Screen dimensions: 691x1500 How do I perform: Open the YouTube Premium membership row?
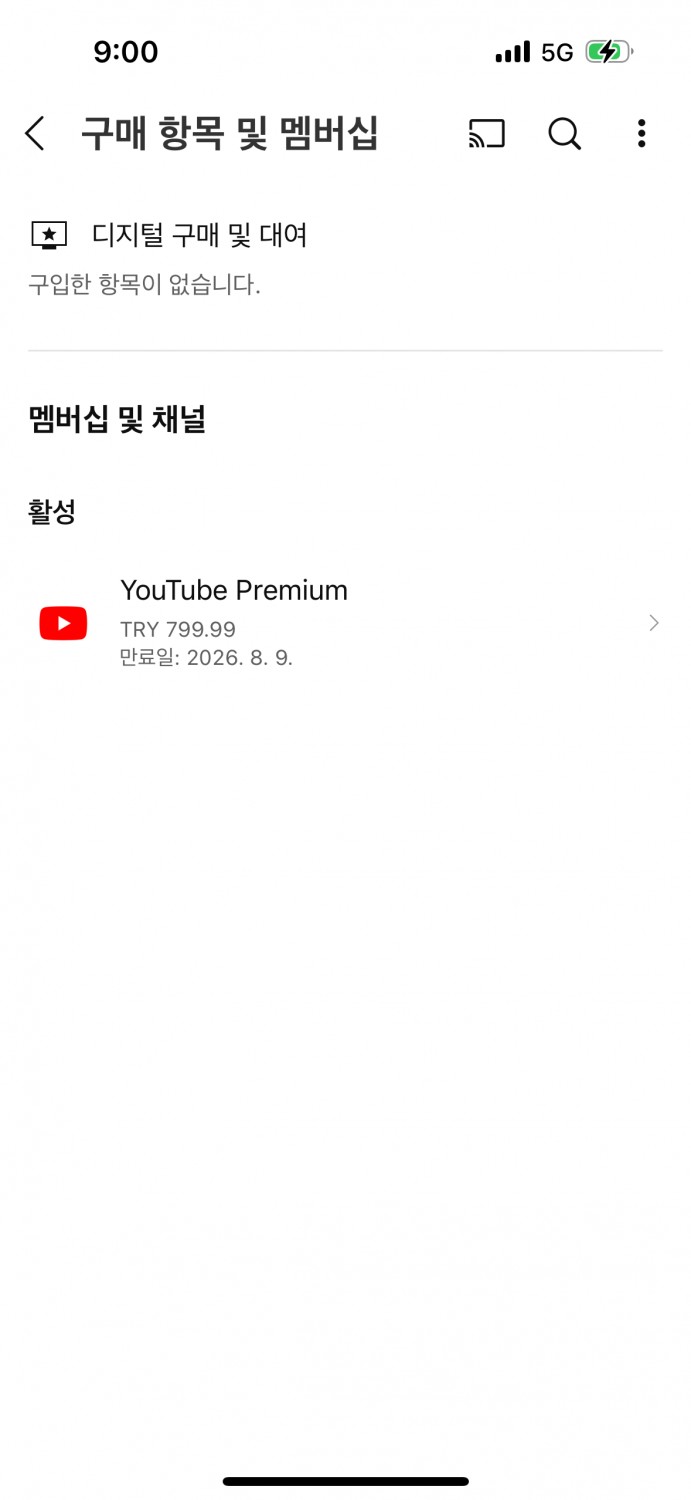tap(345, 622)
